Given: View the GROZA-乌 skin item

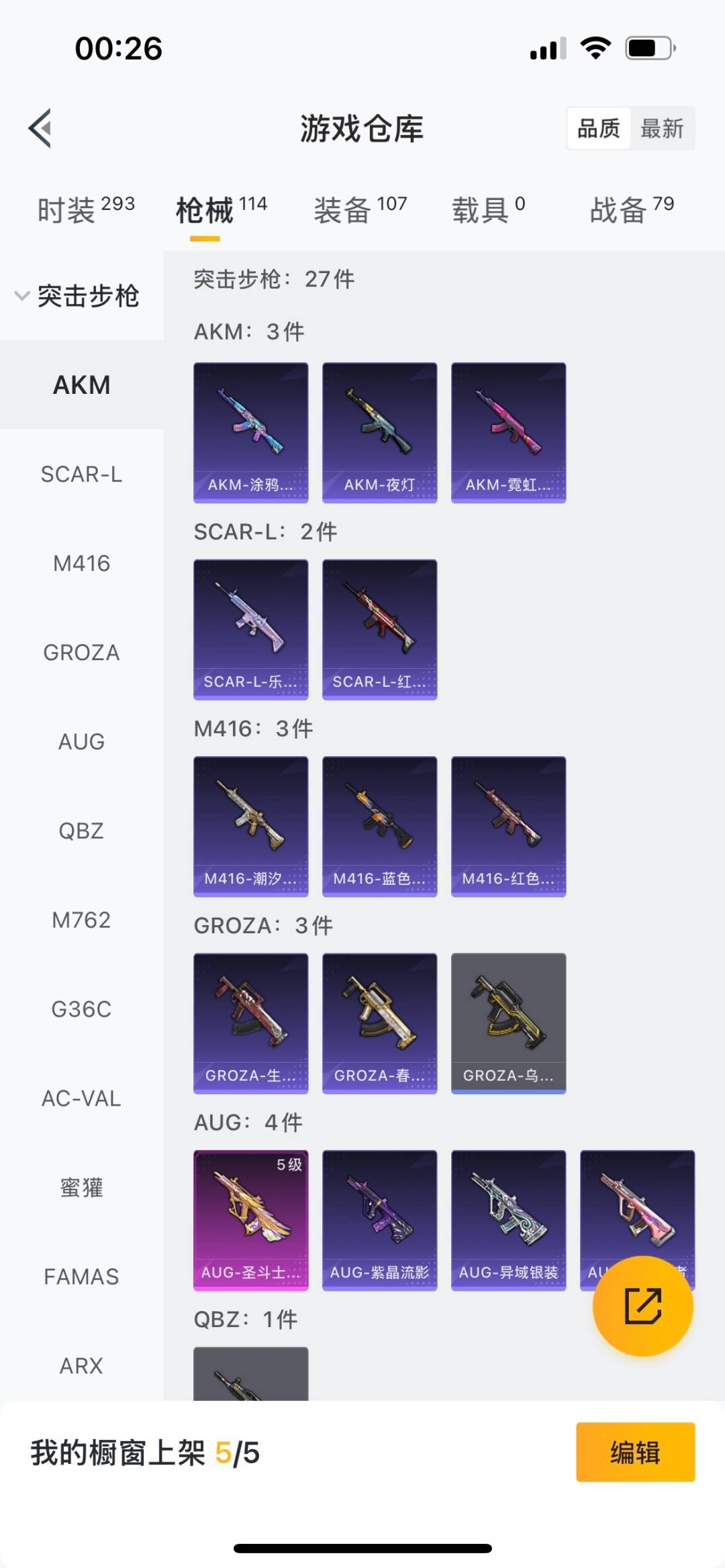Looking at the screenshot, I should click(x=508, y=1023).
